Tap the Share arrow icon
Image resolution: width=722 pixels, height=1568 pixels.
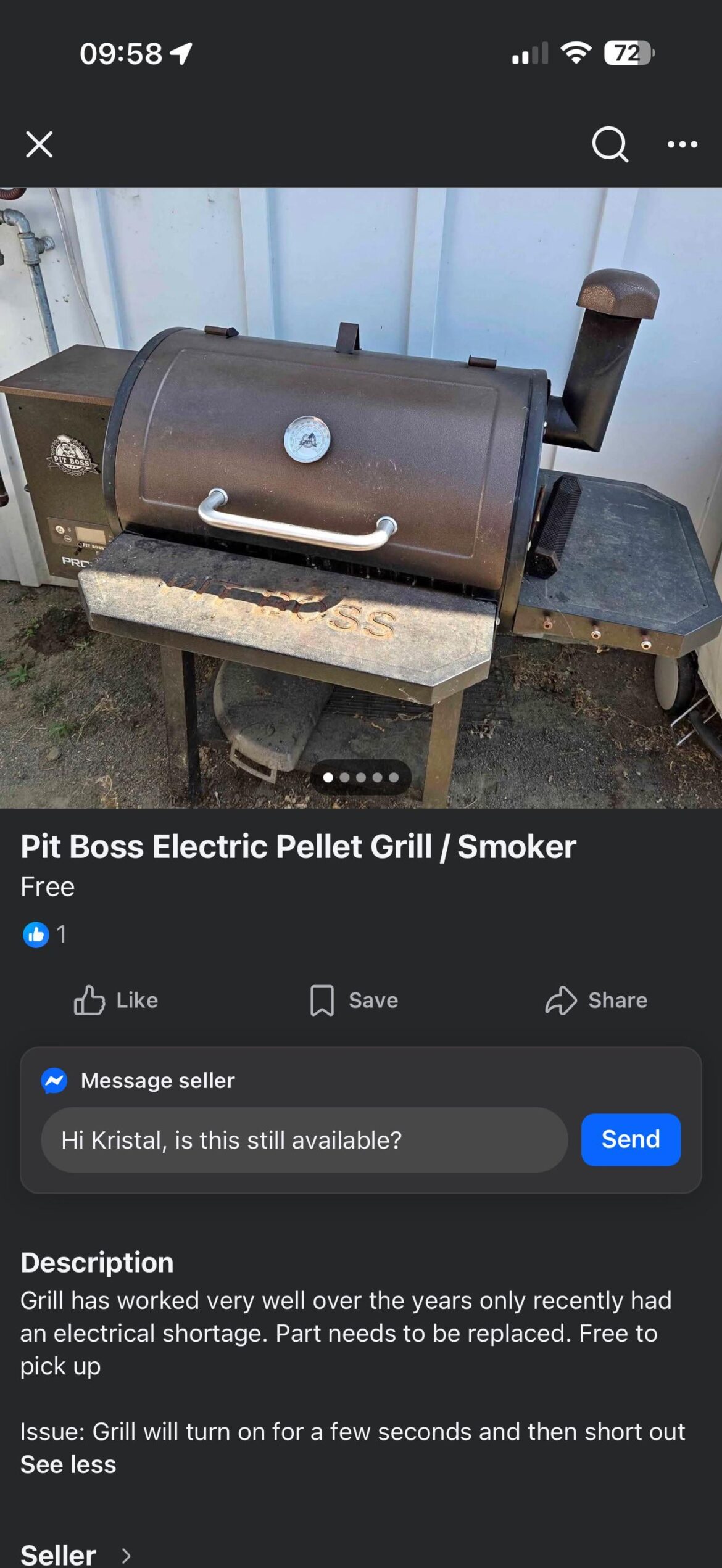(x=560, y=999)
